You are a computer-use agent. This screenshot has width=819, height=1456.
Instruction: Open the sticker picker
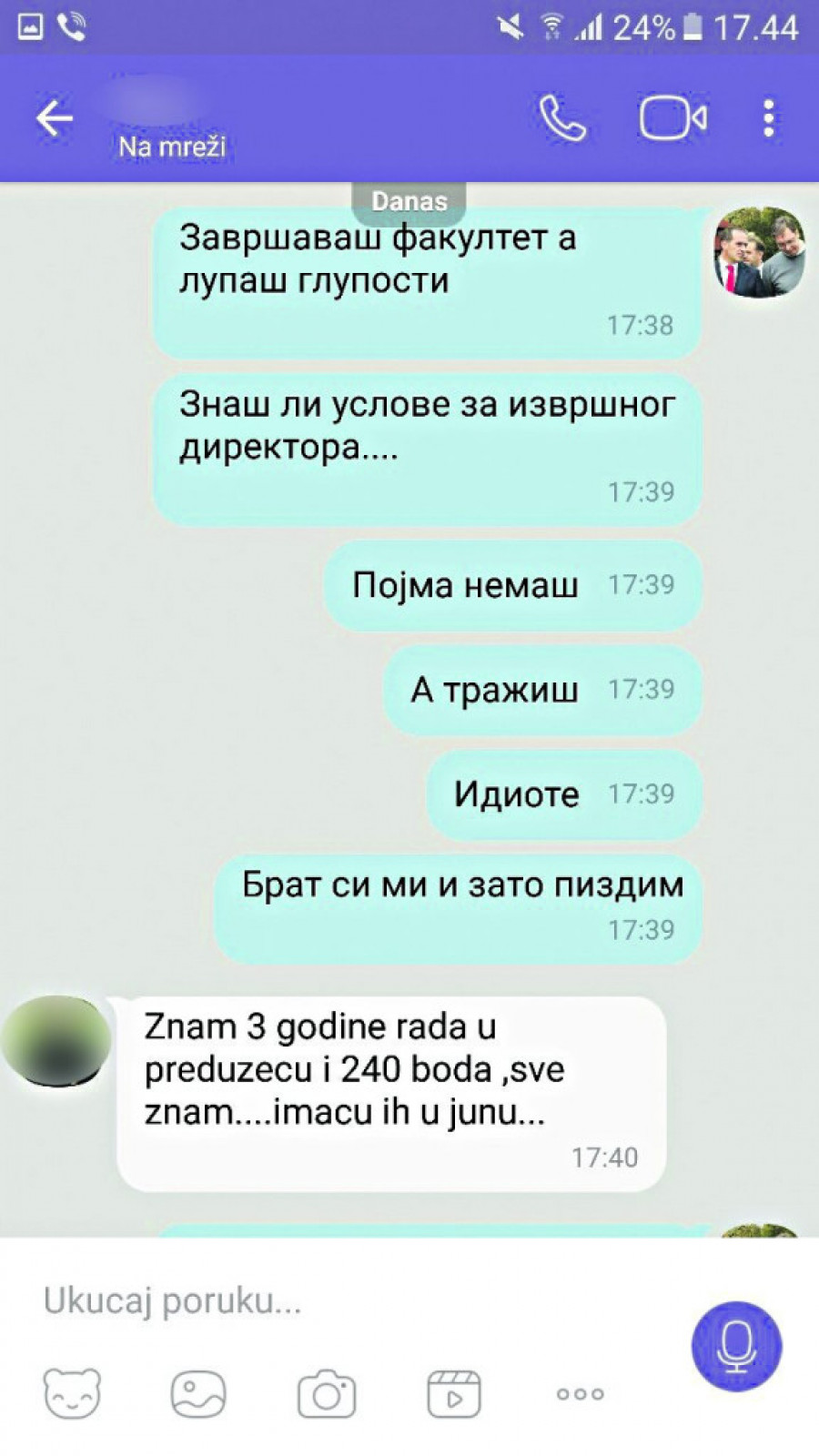[x=72, y=1393]
